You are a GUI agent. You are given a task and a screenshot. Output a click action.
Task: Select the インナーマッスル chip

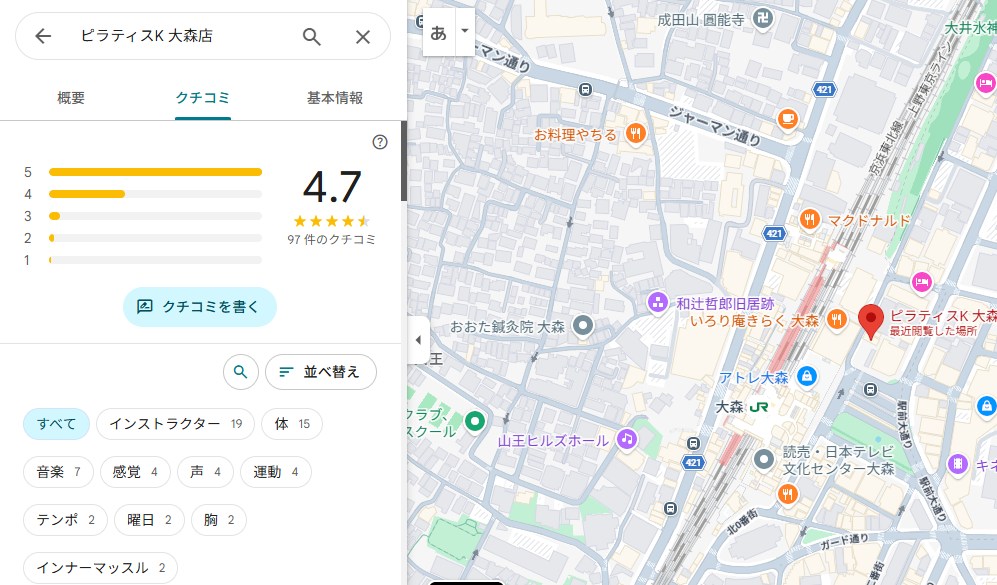100,568
